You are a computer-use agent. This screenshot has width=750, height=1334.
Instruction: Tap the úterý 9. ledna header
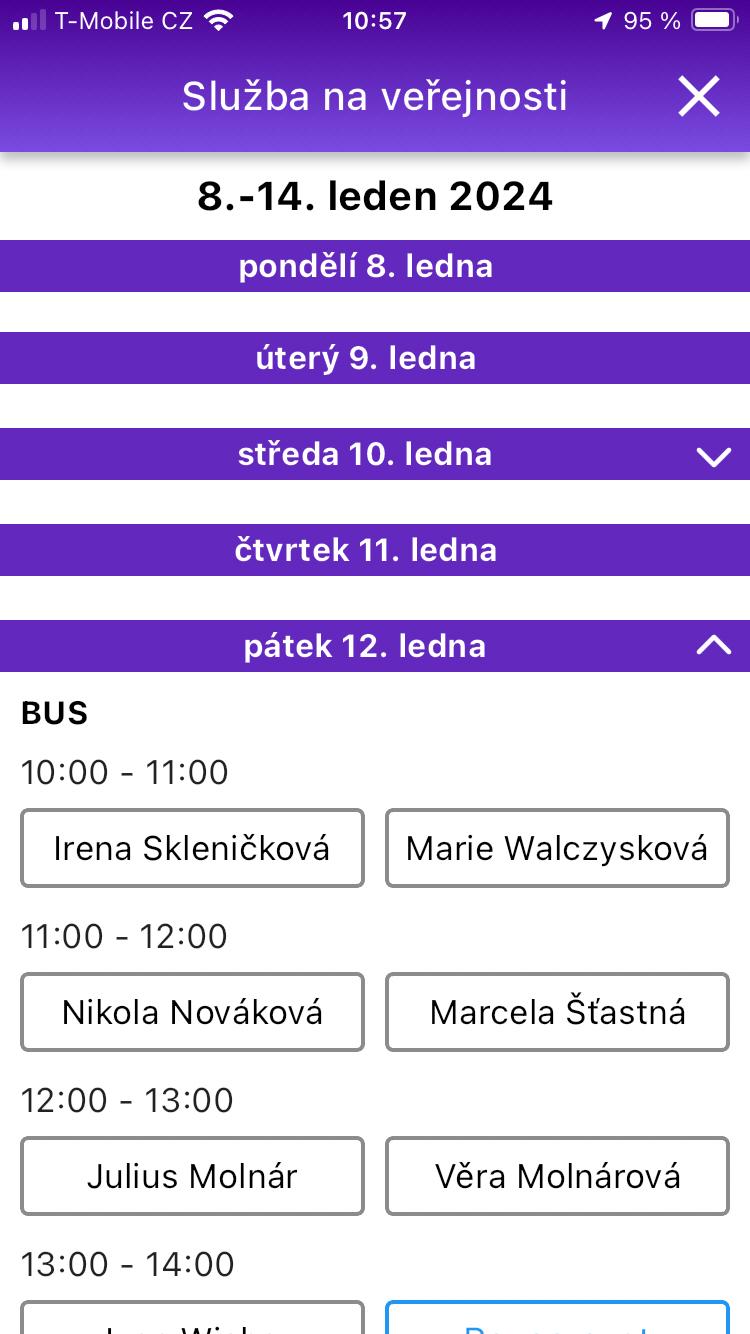375,358
